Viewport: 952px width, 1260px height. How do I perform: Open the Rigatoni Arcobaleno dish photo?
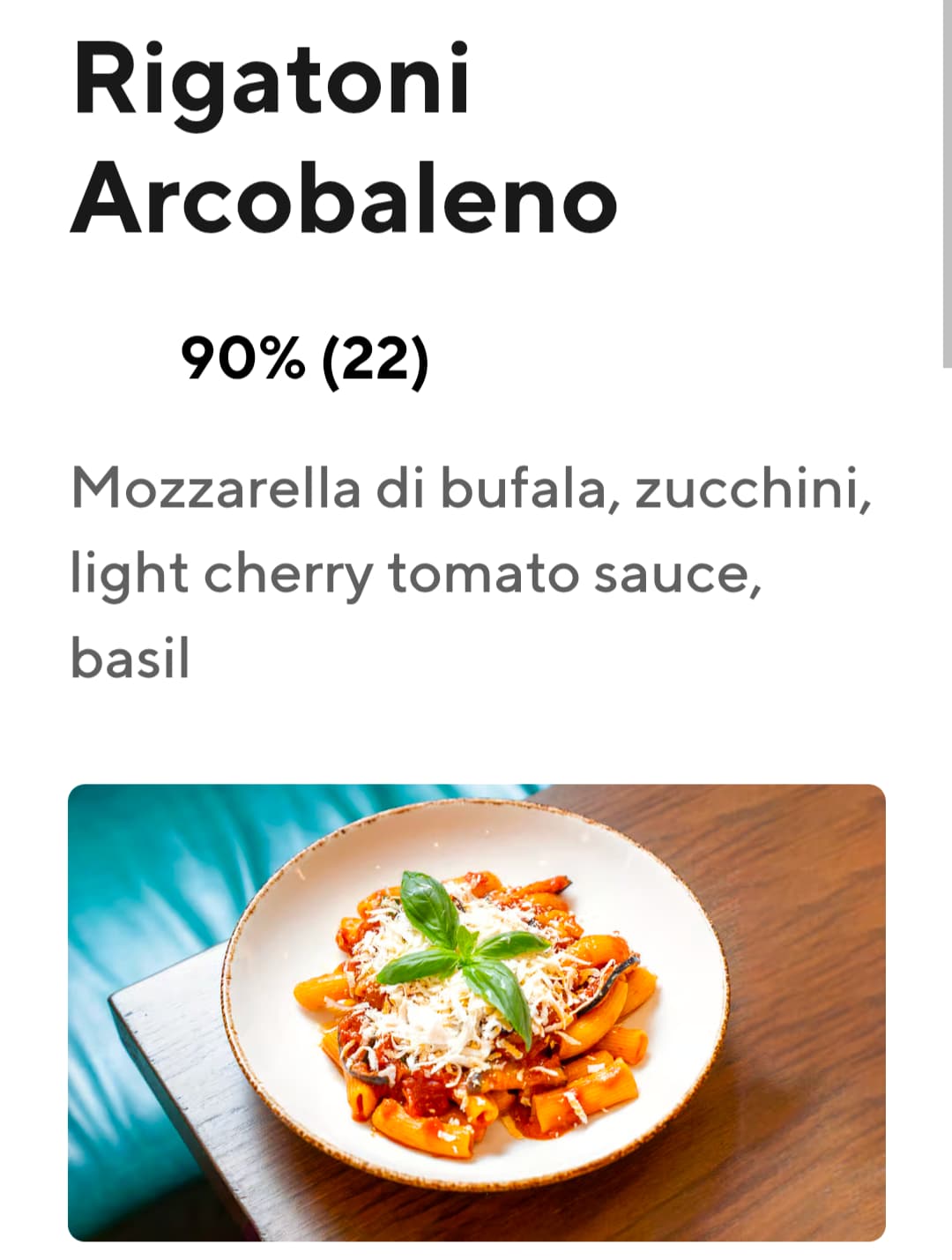(x=476, y=1011)
